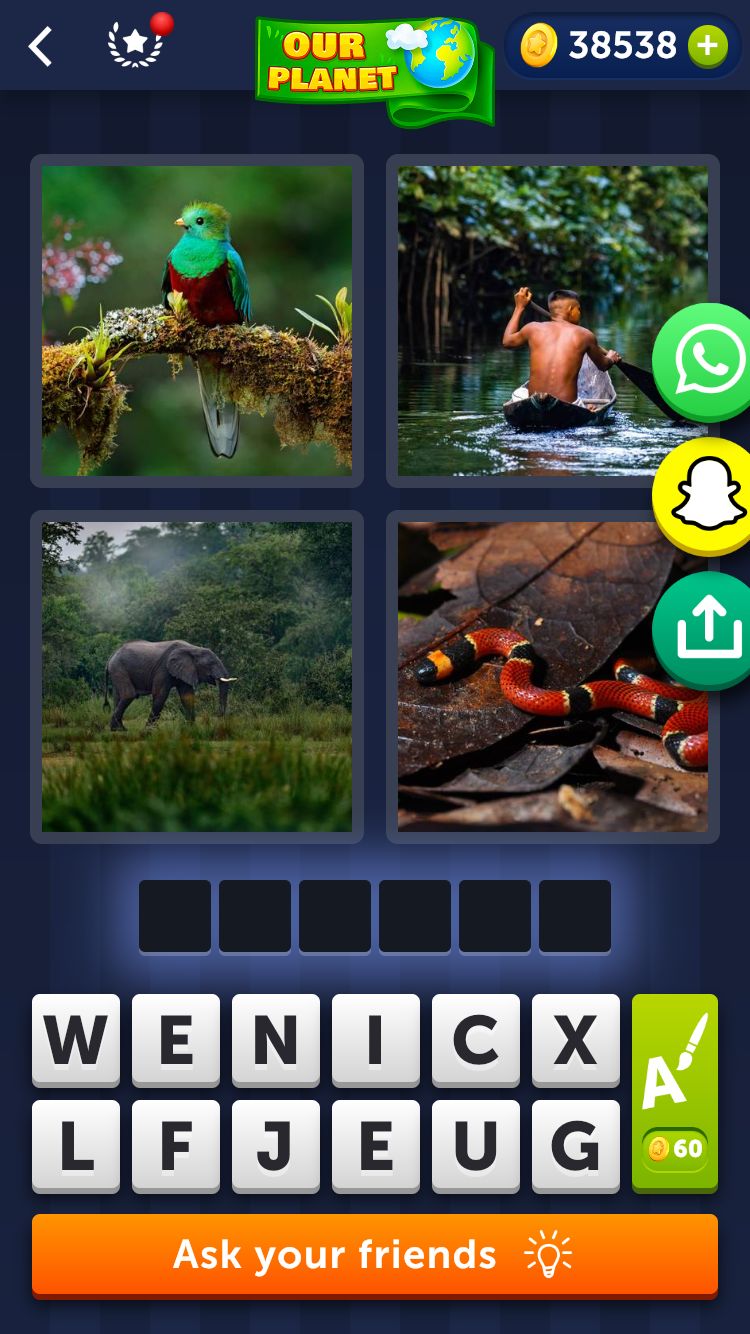Add the letter G tile
The image size is (750, 1334).
tap(576, 1146)
